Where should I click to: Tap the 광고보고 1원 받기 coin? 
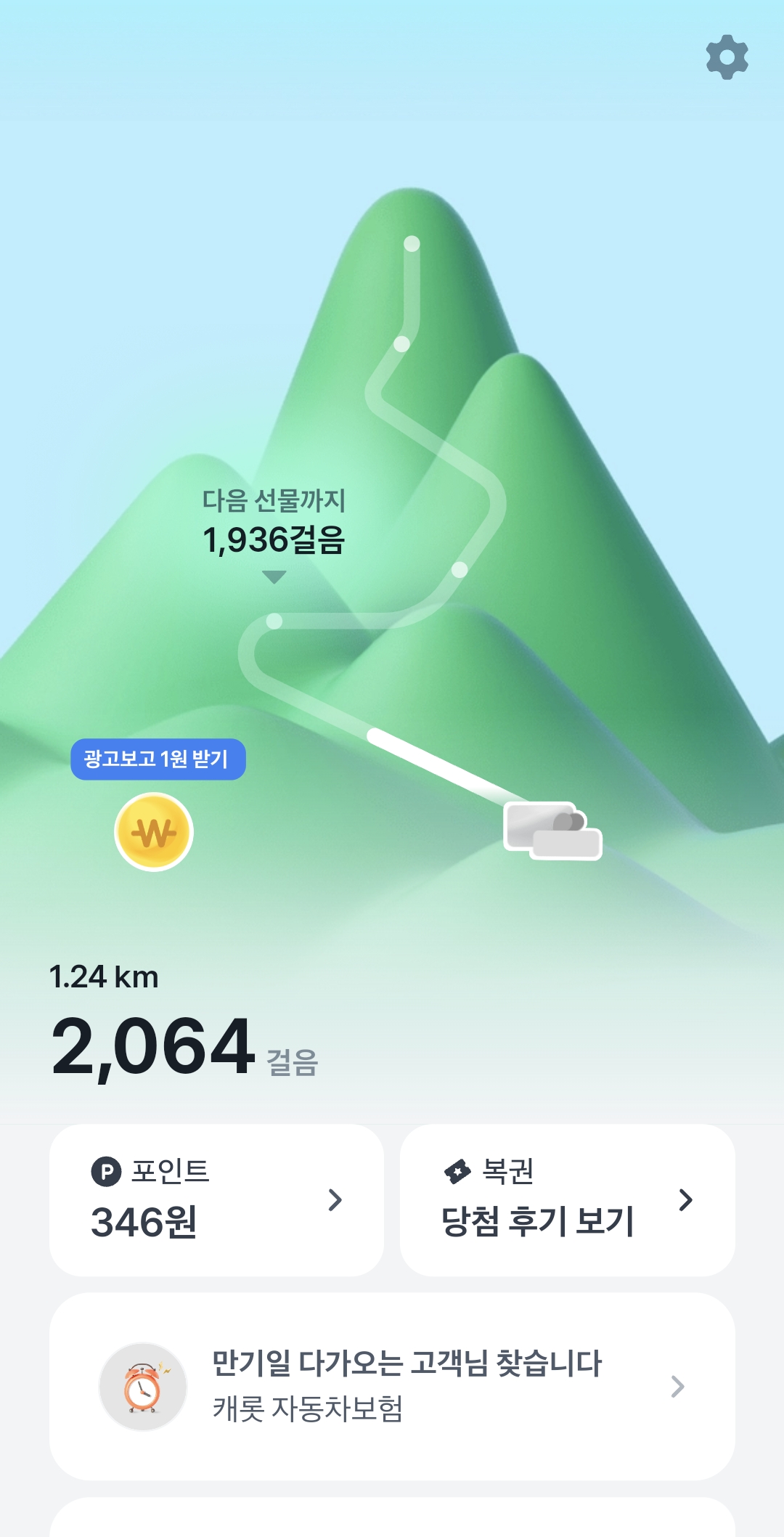(154, 832)
